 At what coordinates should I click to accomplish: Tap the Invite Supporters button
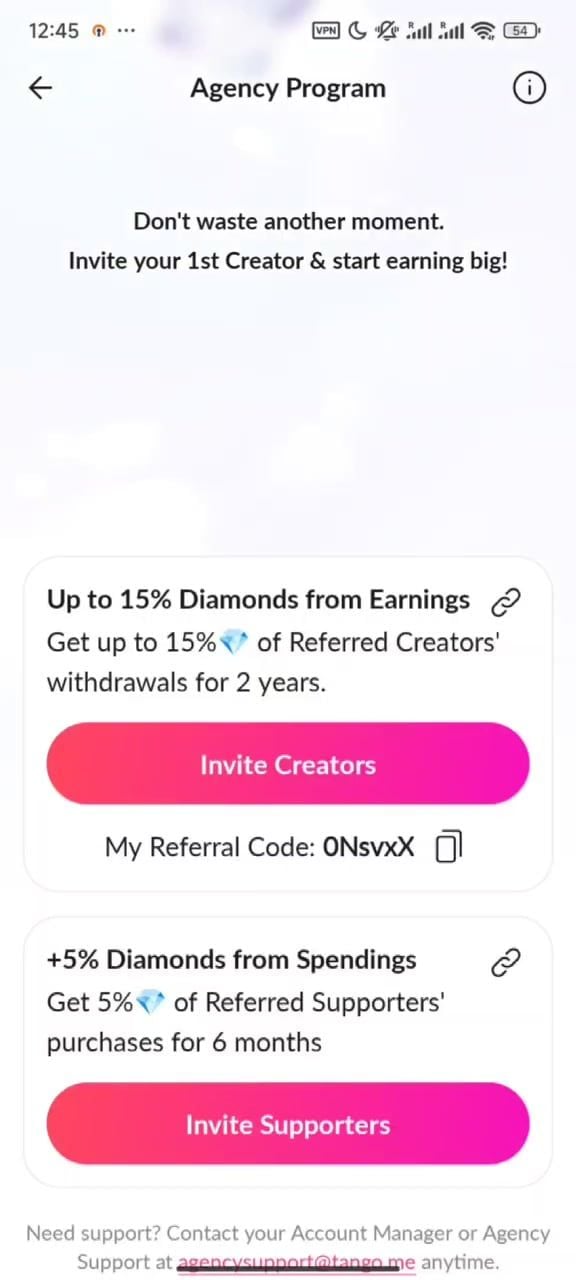[288, 1125]
